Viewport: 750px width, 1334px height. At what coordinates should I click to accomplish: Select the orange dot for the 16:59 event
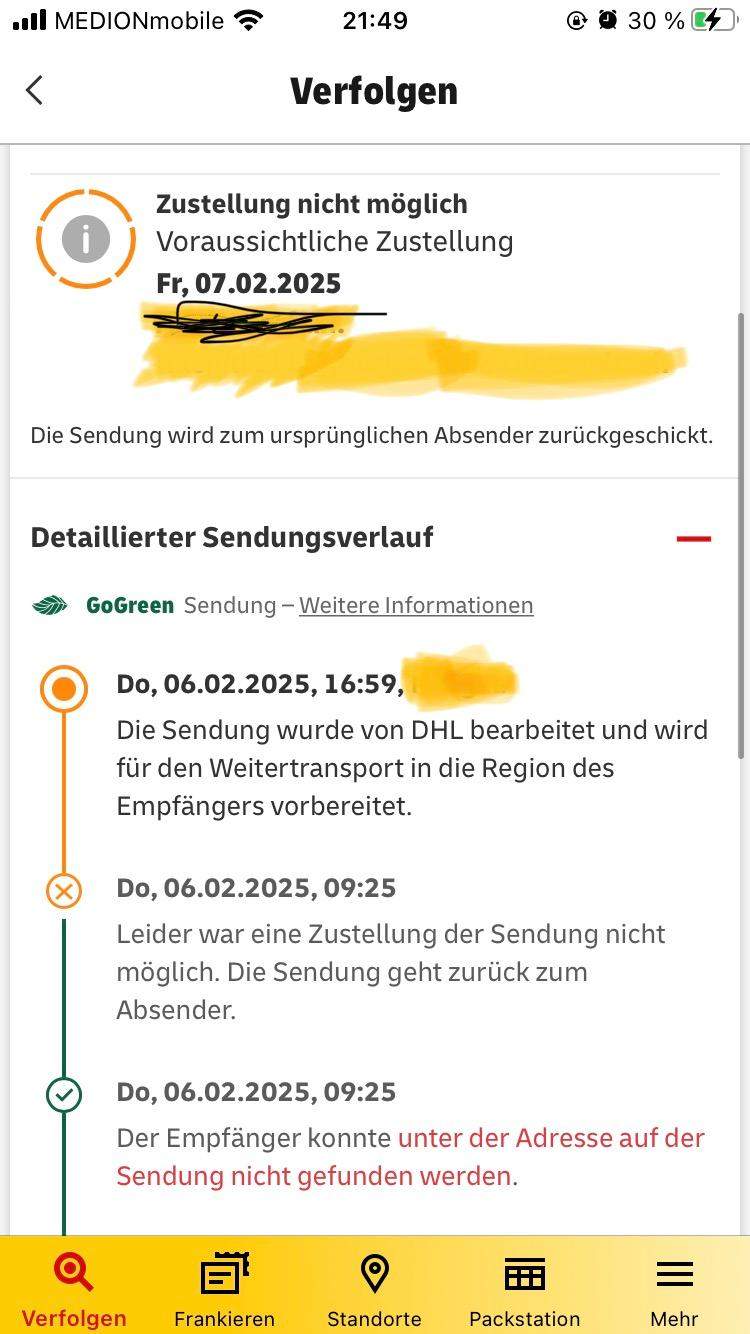[x=63, y=688]
